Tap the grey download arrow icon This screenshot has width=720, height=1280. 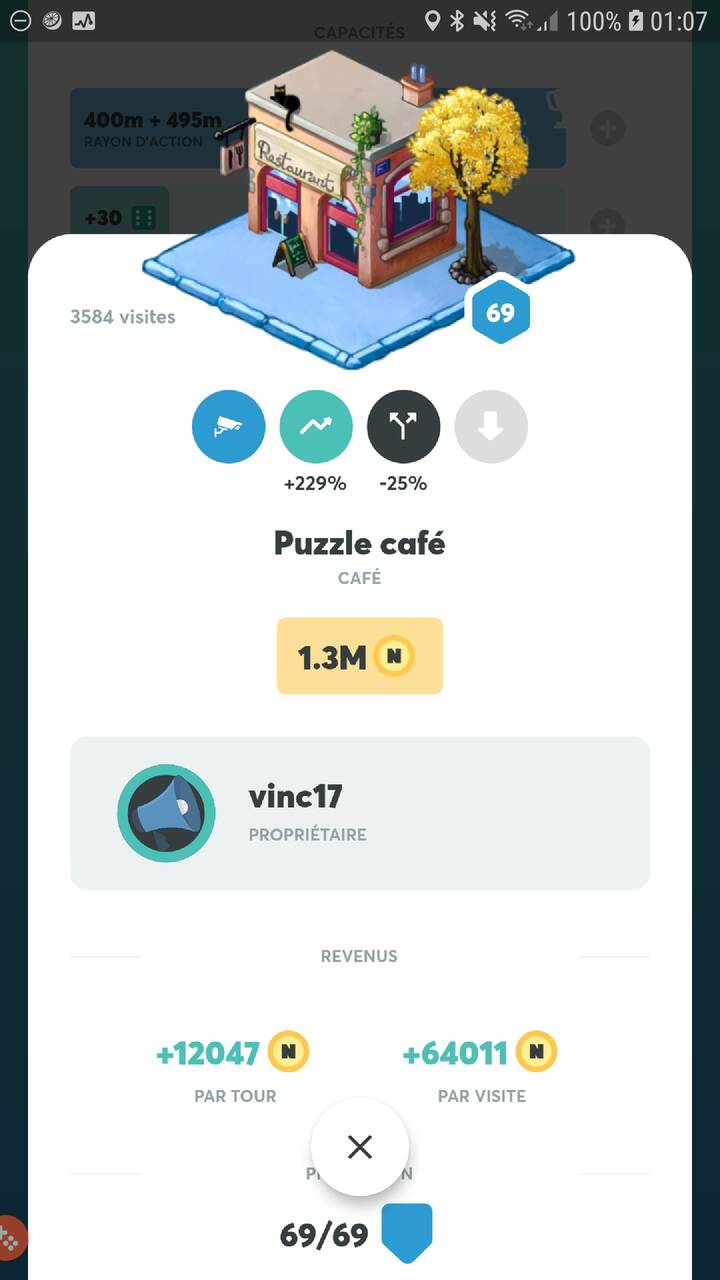491,427
